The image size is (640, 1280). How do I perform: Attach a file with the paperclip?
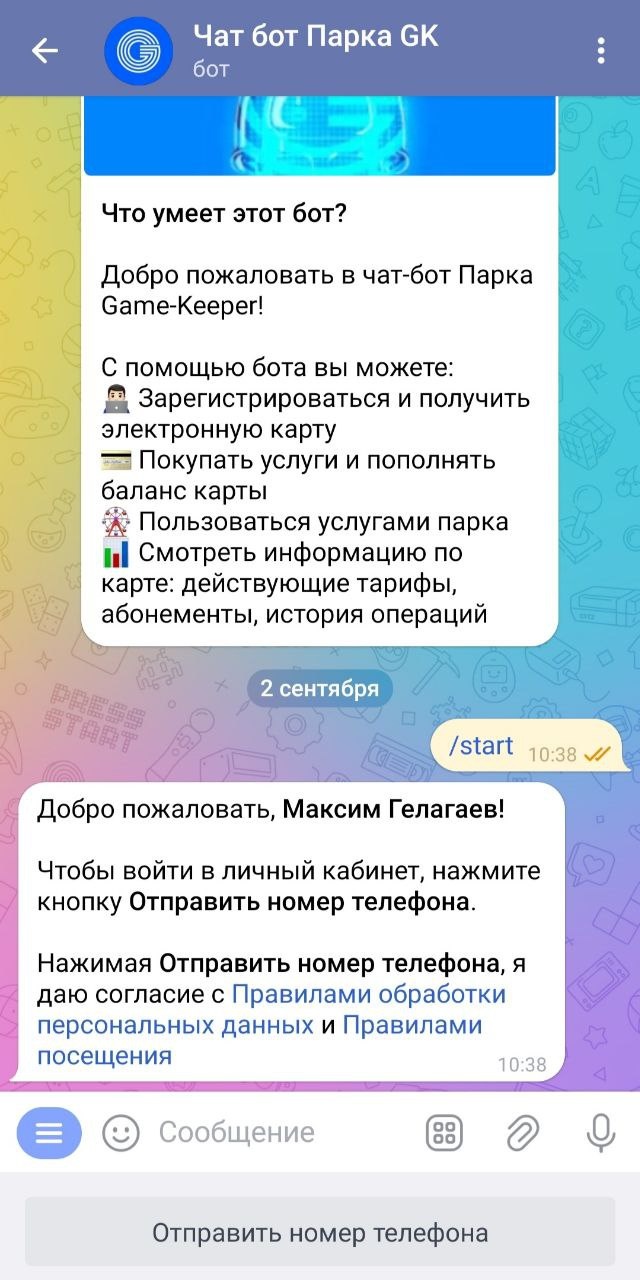pyautogui.click(x=522, y=1133)
